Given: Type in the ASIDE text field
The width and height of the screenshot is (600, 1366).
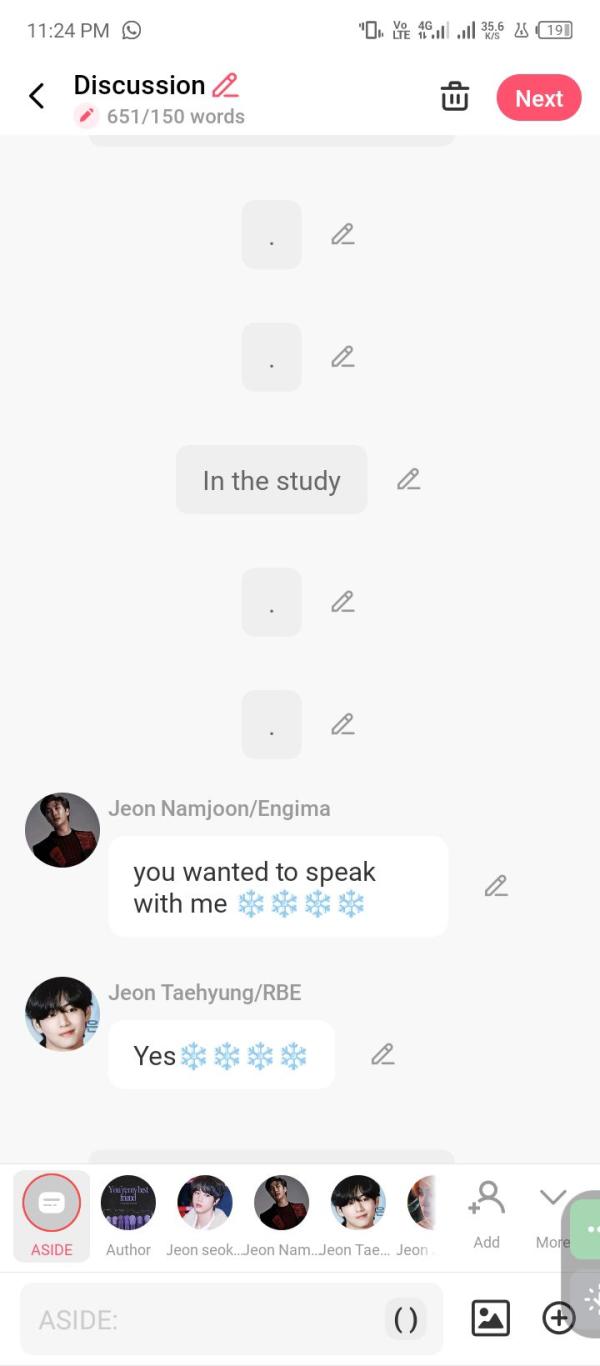Looking at the screenshot, I should [200, 1320].
